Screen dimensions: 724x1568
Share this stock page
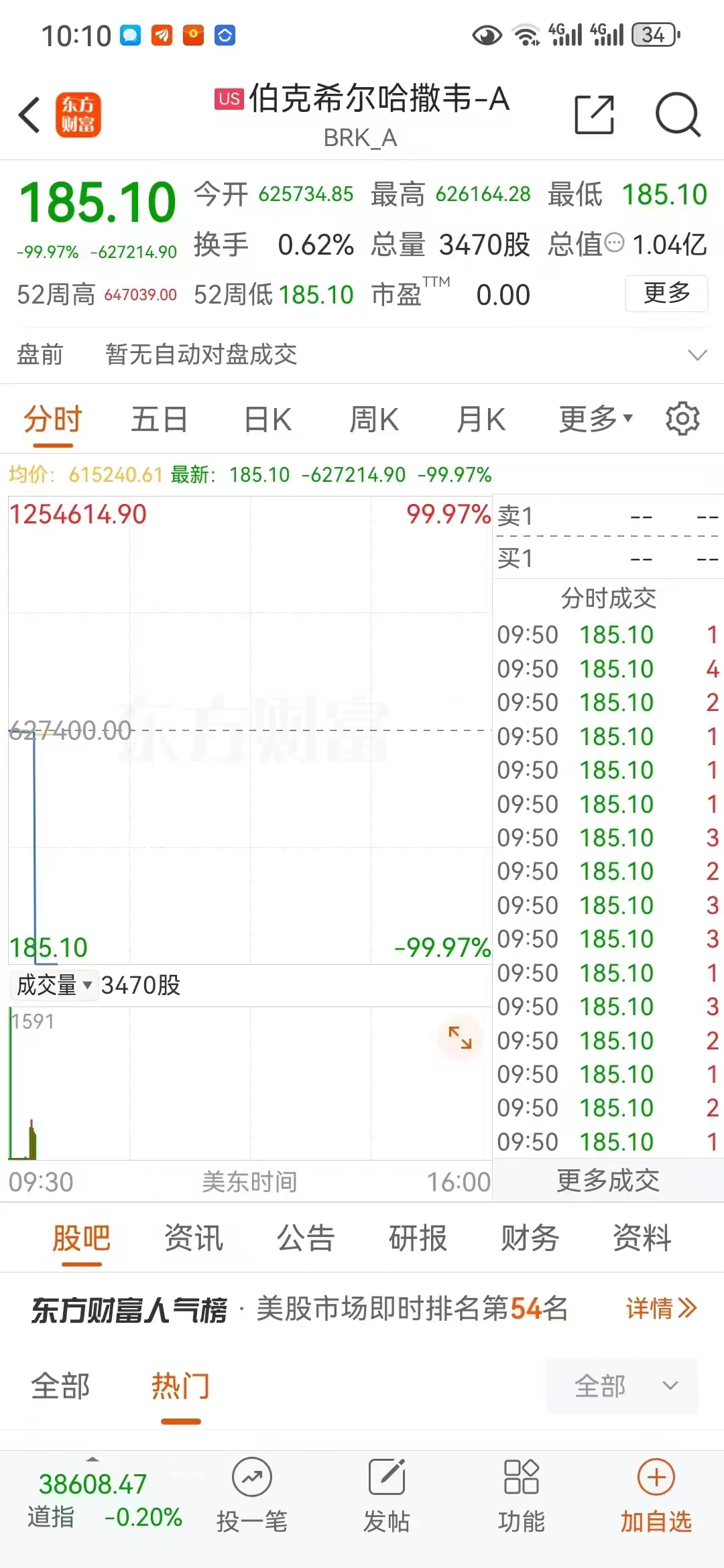coord(595,115)
